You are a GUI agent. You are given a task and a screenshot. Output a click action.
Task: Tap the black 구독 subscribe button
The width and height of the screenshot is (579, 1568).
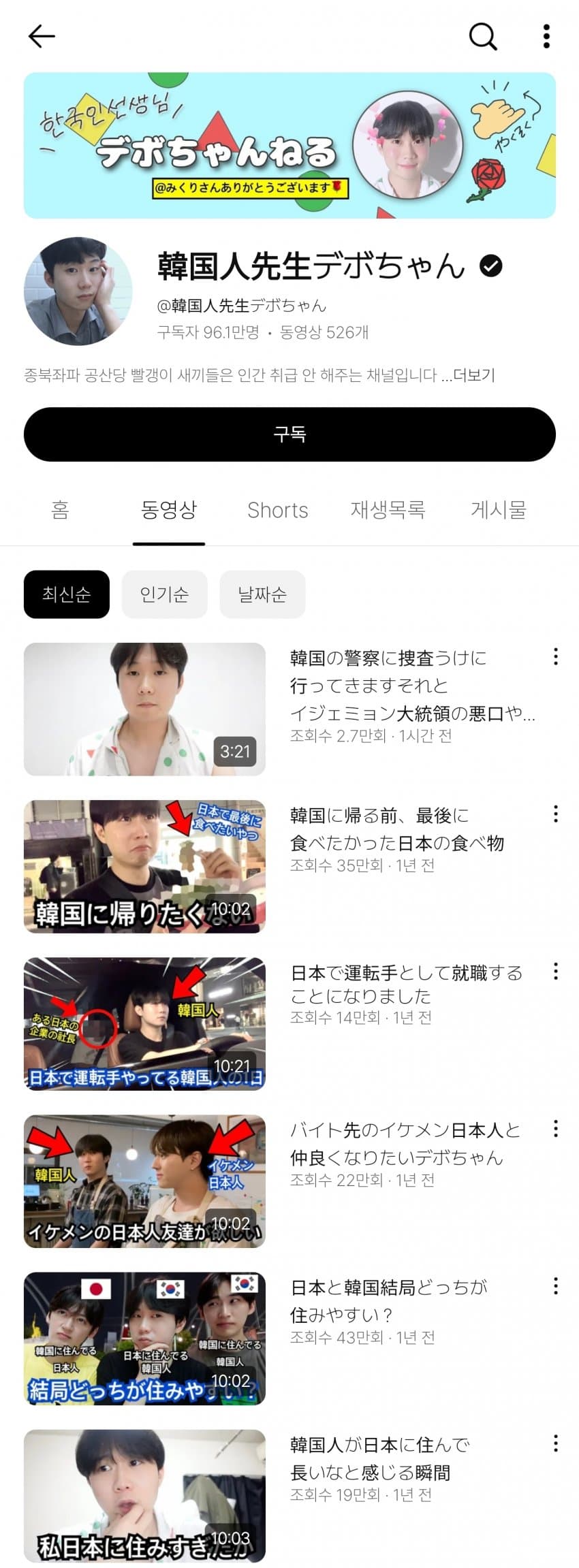pyautogui.click(x=289, y=434)
